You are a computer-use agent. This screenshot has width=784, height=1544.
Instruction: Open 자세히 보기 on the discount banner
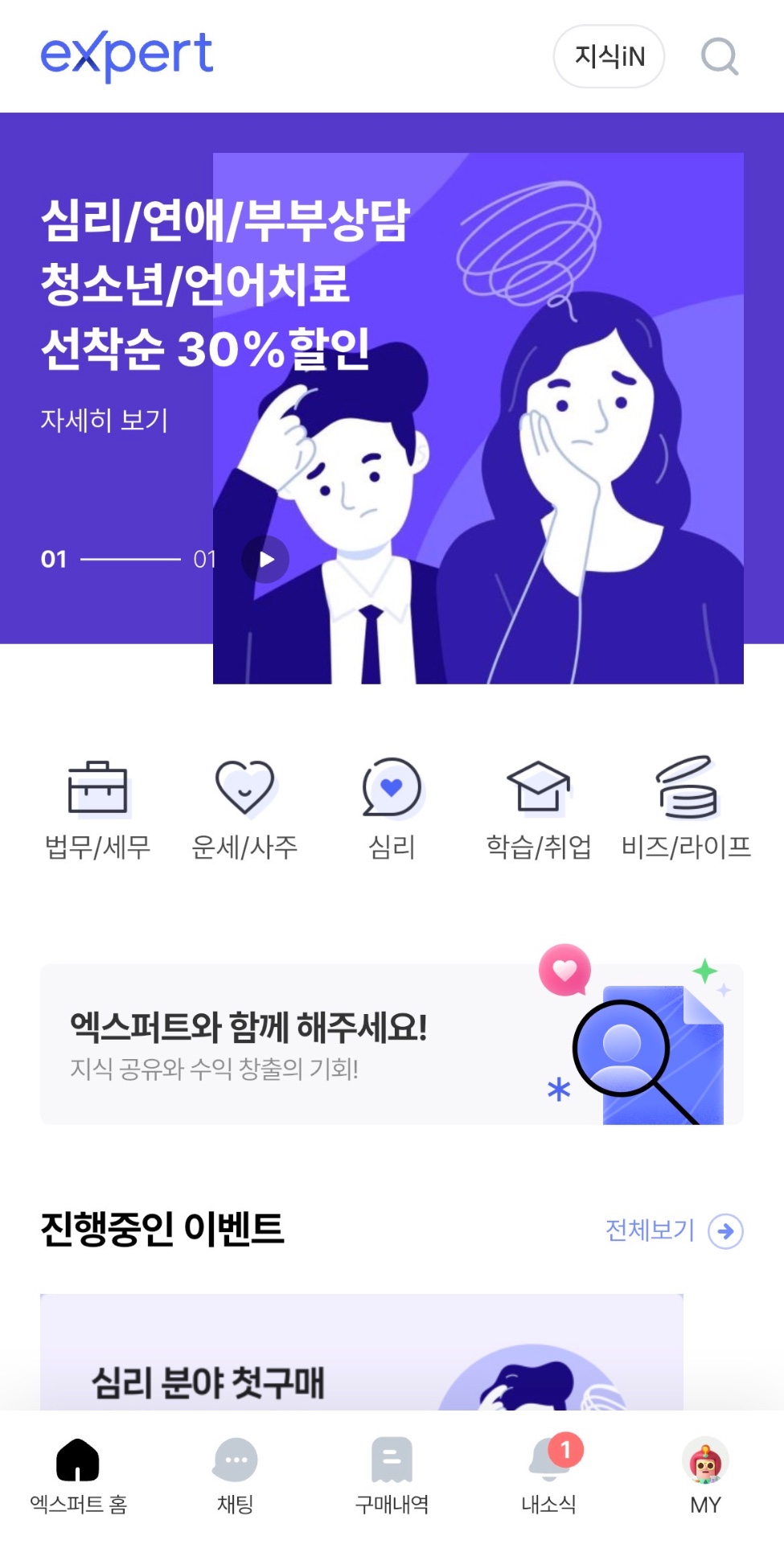104,420
